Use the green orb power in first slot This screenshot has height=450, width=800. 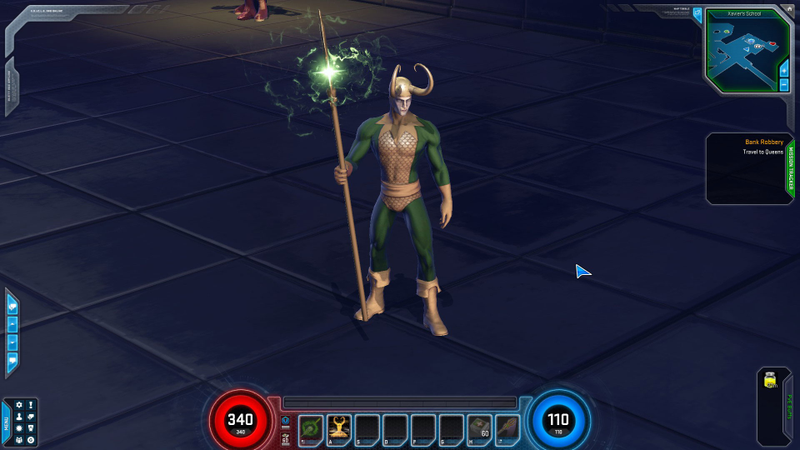311,427
